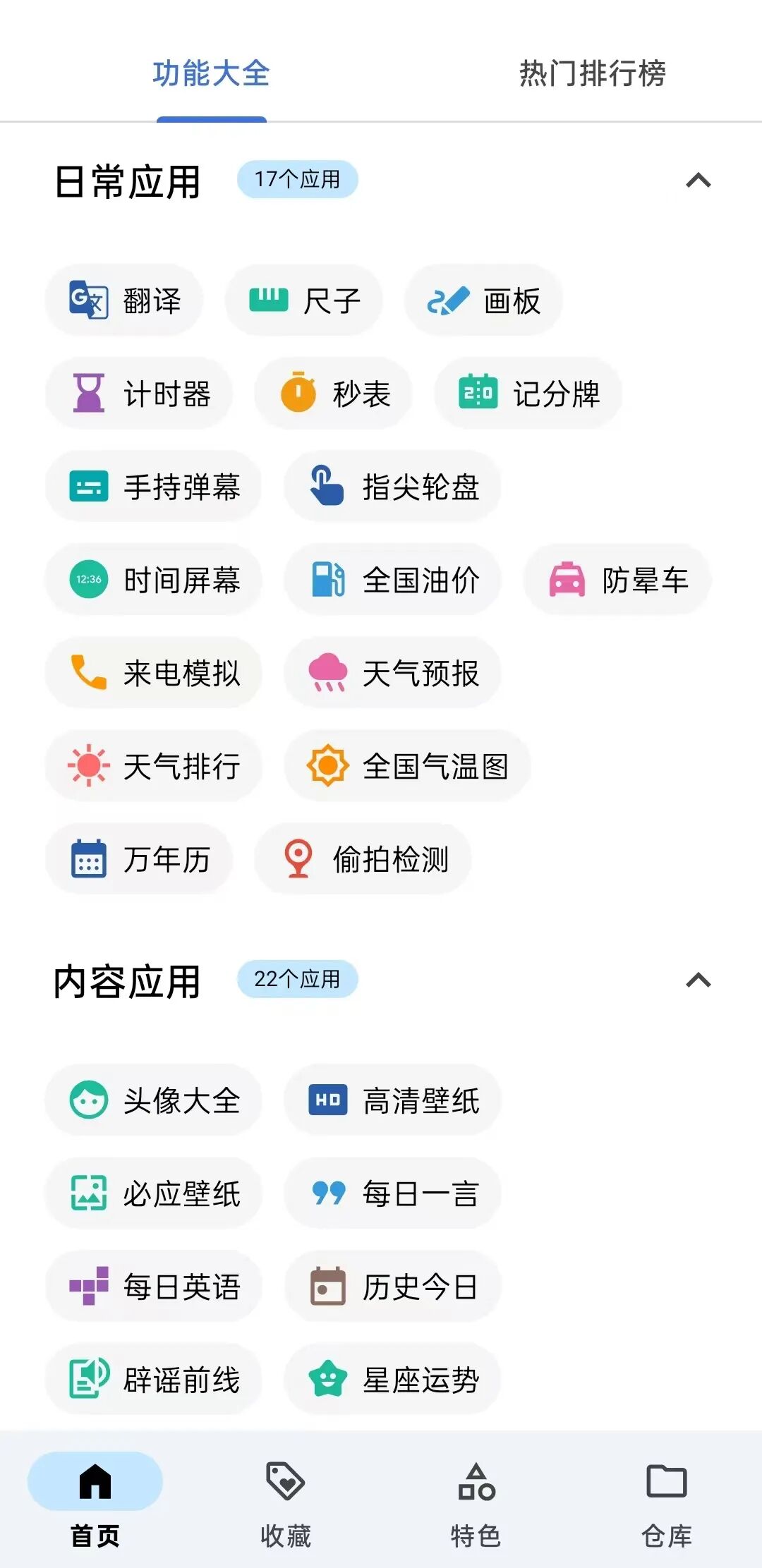Launch 偷拍检测 tool

(363, 859)
